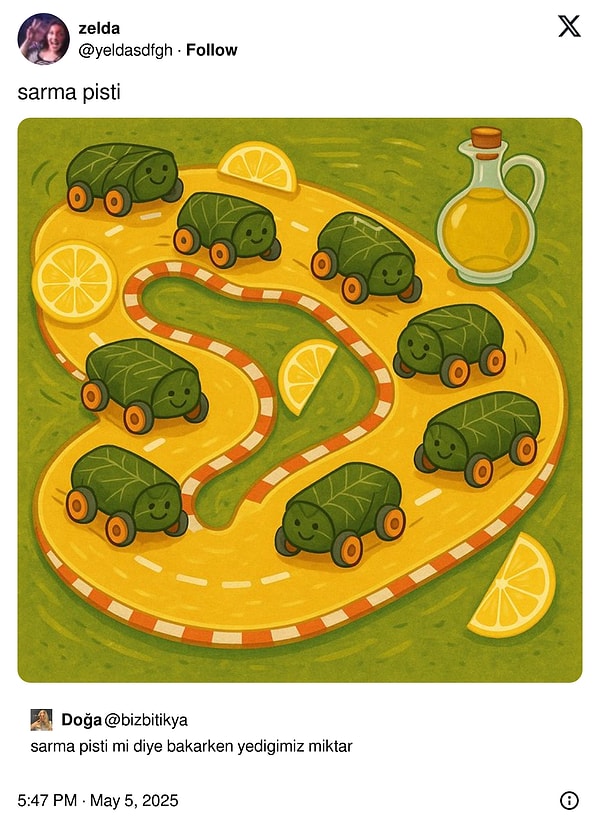Follow the account @yeldasdfgh
The image size is (600, 831).
pos(212,50)
